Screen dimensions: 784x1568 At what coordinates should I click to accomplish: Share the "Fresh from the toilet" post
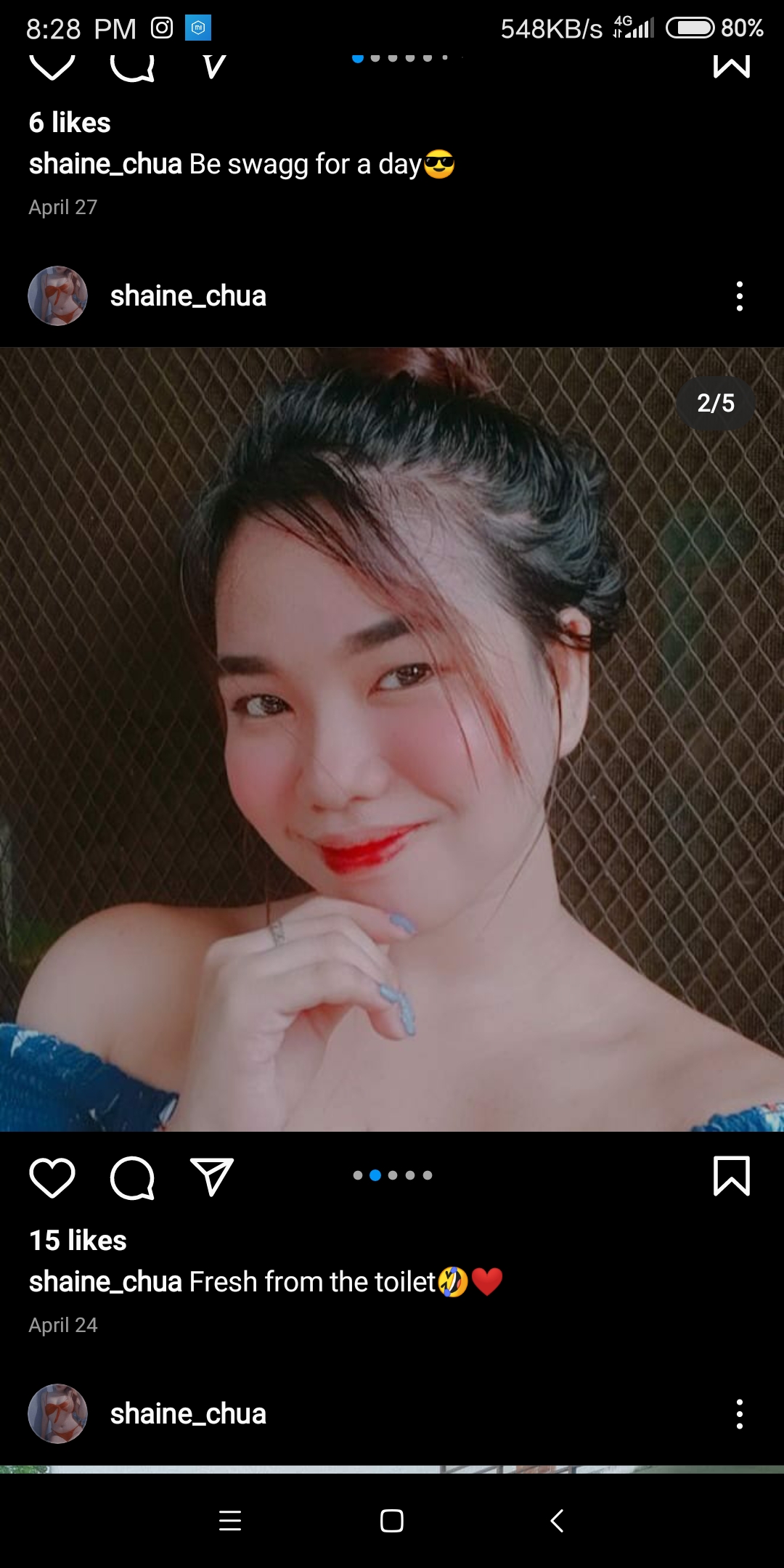(211, 1177)
